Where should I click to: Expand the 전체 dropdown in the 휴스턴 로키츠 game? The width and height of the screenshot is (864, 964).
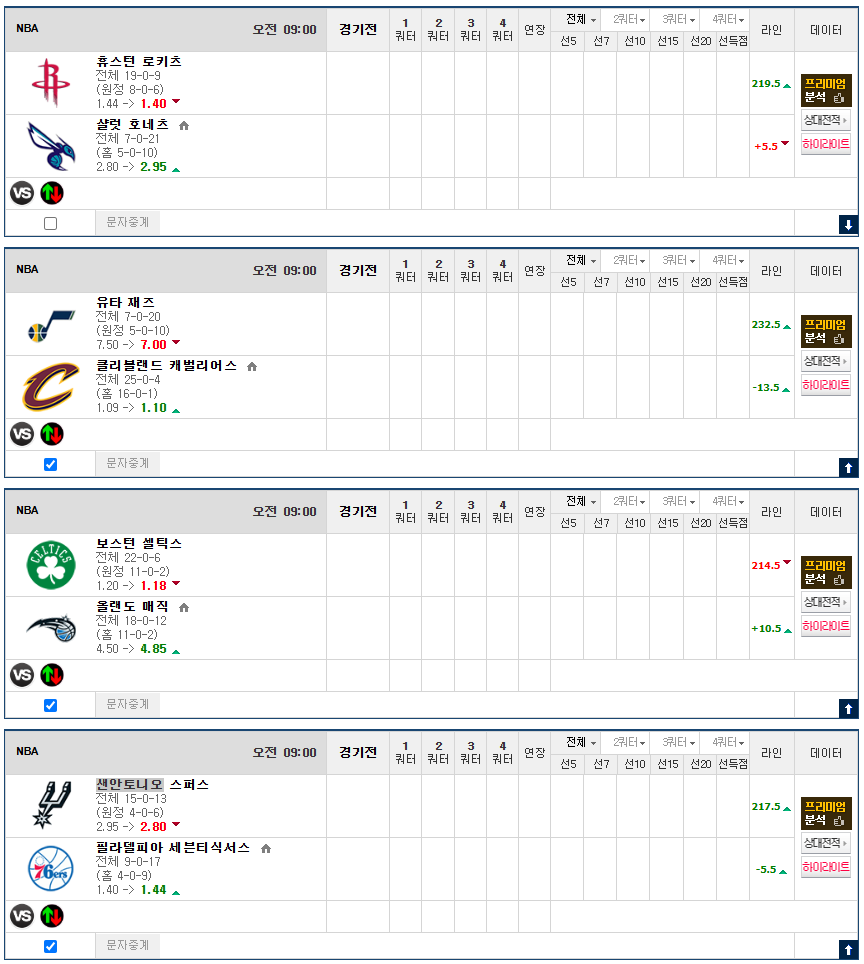coord(580,19)
